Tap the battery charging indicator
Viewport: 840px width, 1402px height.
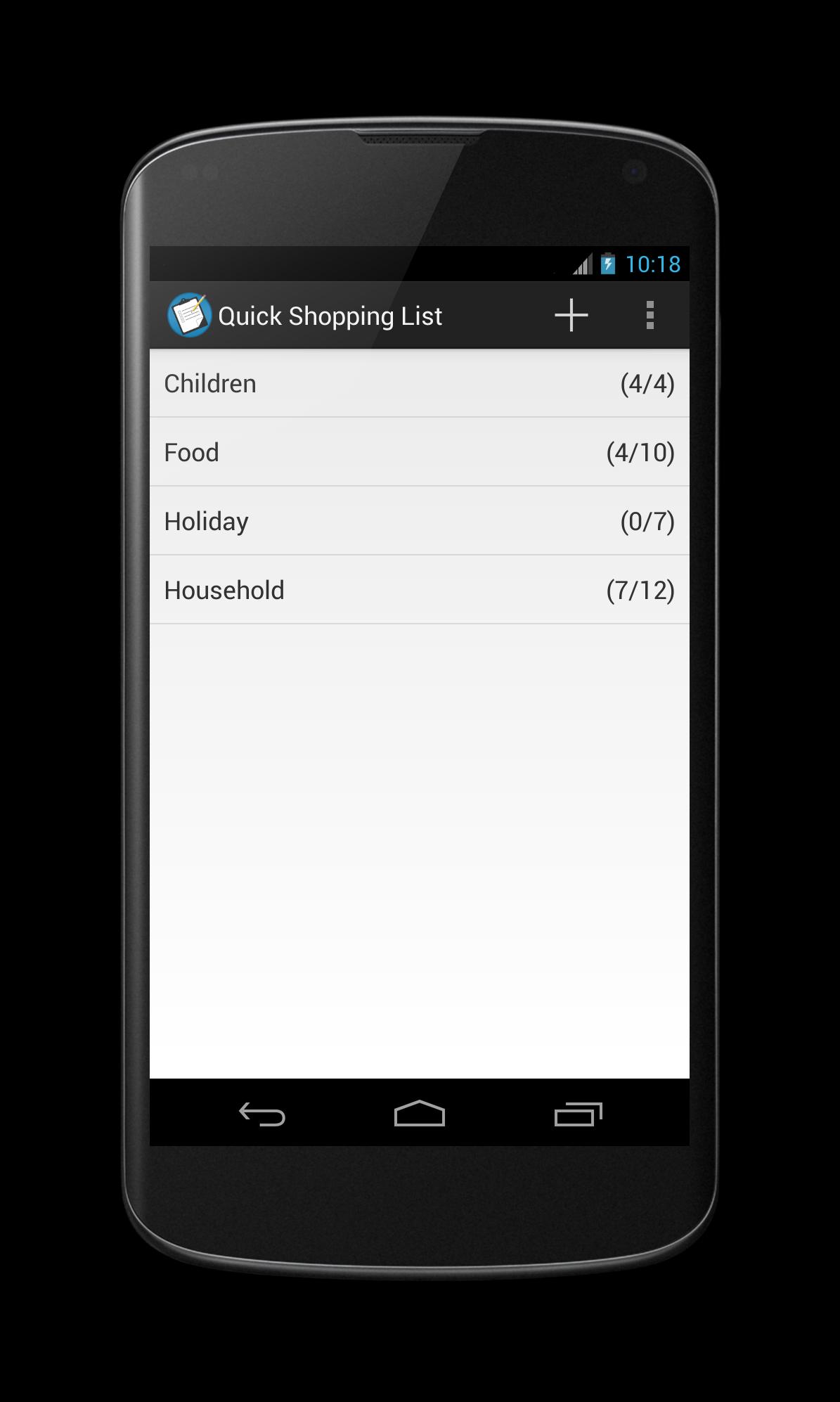[x=607, y=264]
